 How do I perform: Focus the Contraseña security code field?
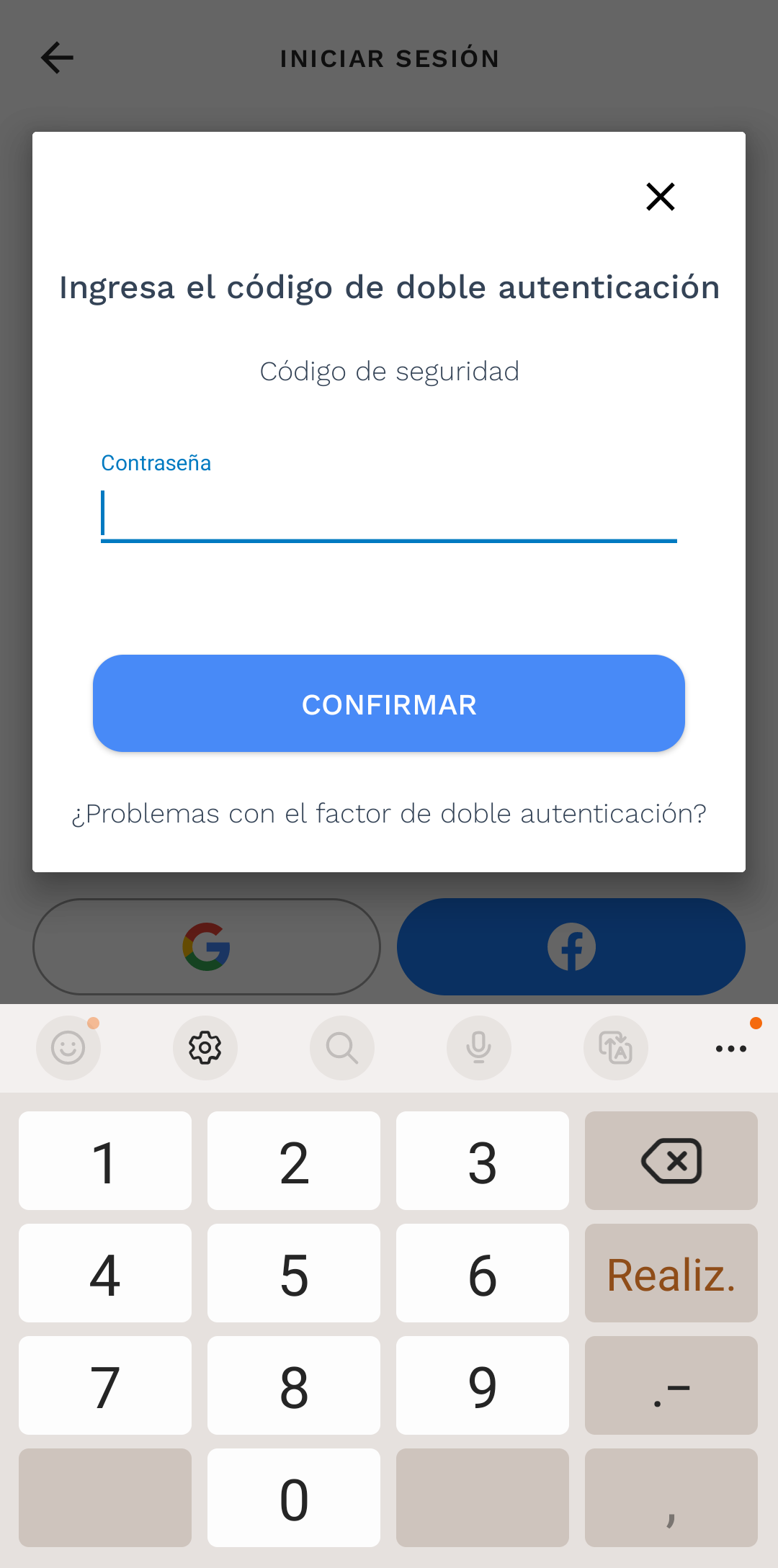tap(389, 514)
